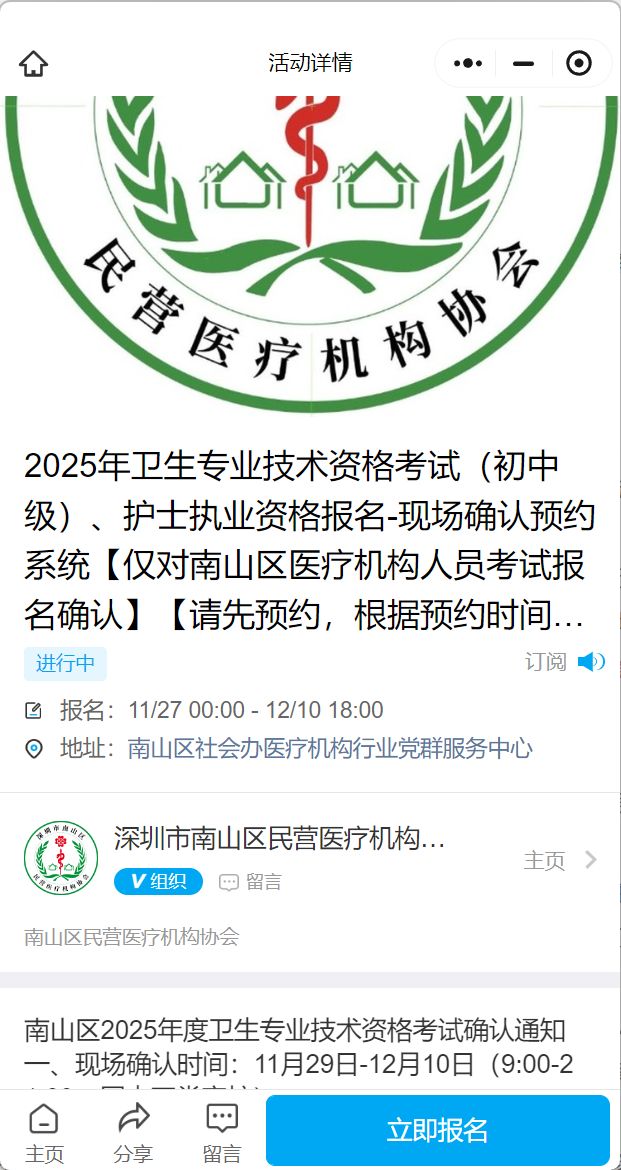621x1170 pixels.
Task: Open the address 南山区社会办医疗机构行业党群服务中心
Action: coord(330,748)
